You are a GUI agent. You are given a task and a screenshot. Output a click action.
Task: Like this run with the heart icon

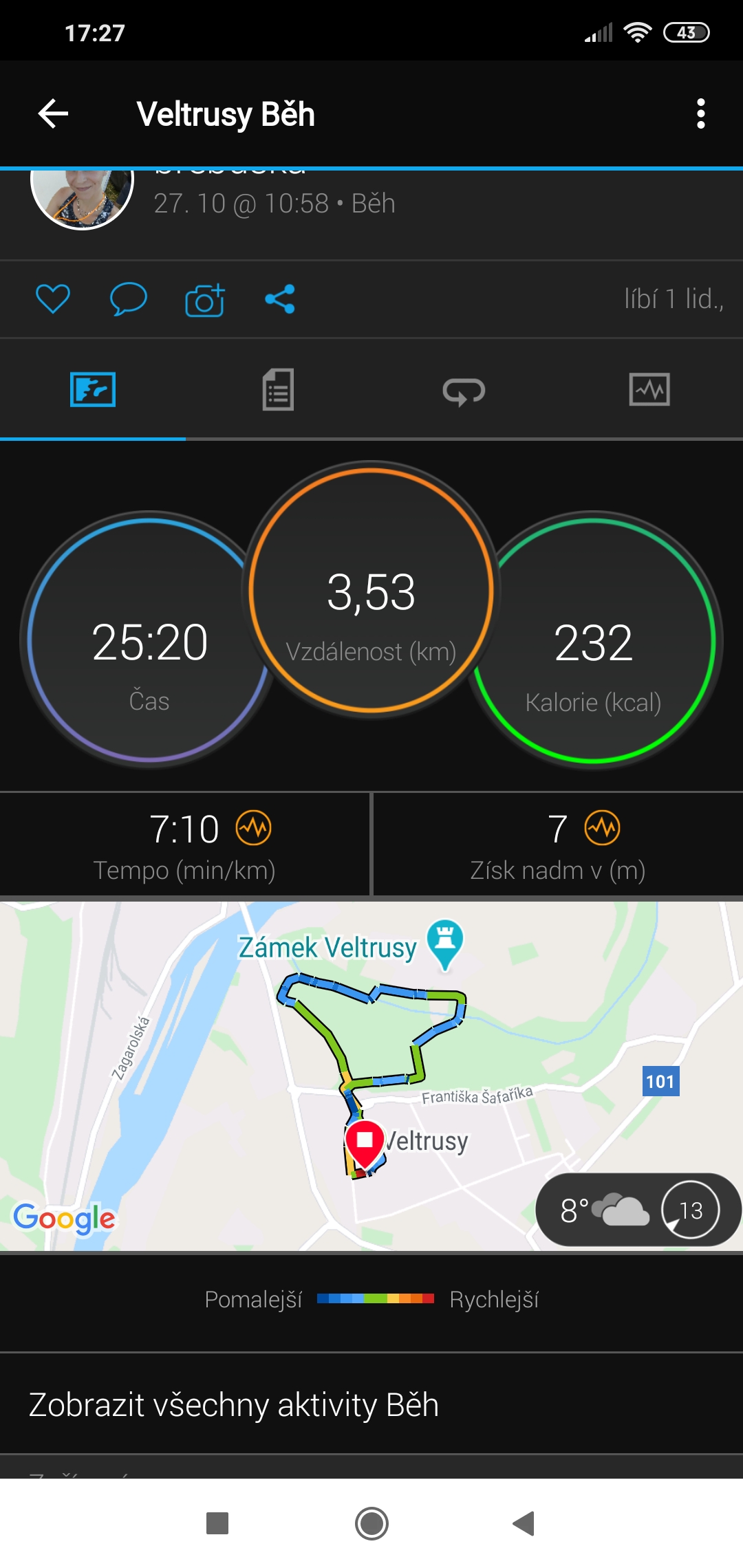point(53,299)
